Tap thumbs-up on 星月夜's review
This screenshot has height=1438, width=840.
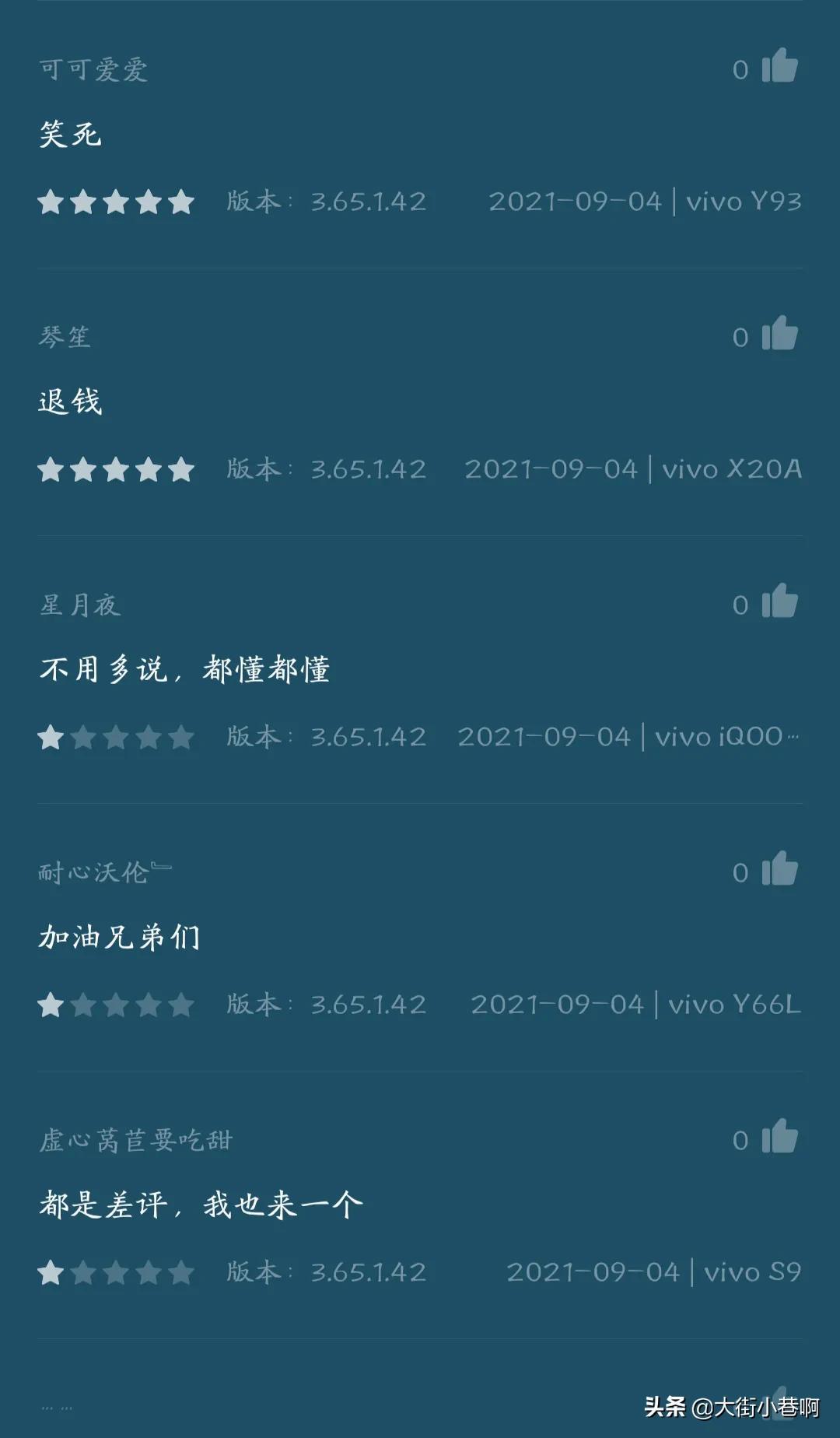pos(780,601)
